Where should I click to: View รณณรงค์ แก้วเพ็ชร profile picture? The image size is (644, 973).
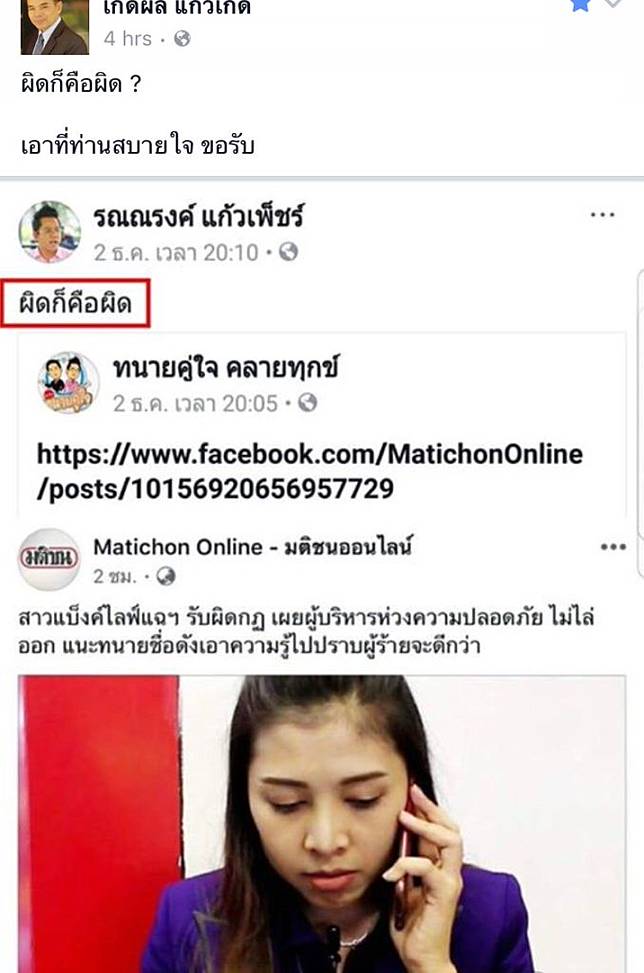tap(50, 231)
